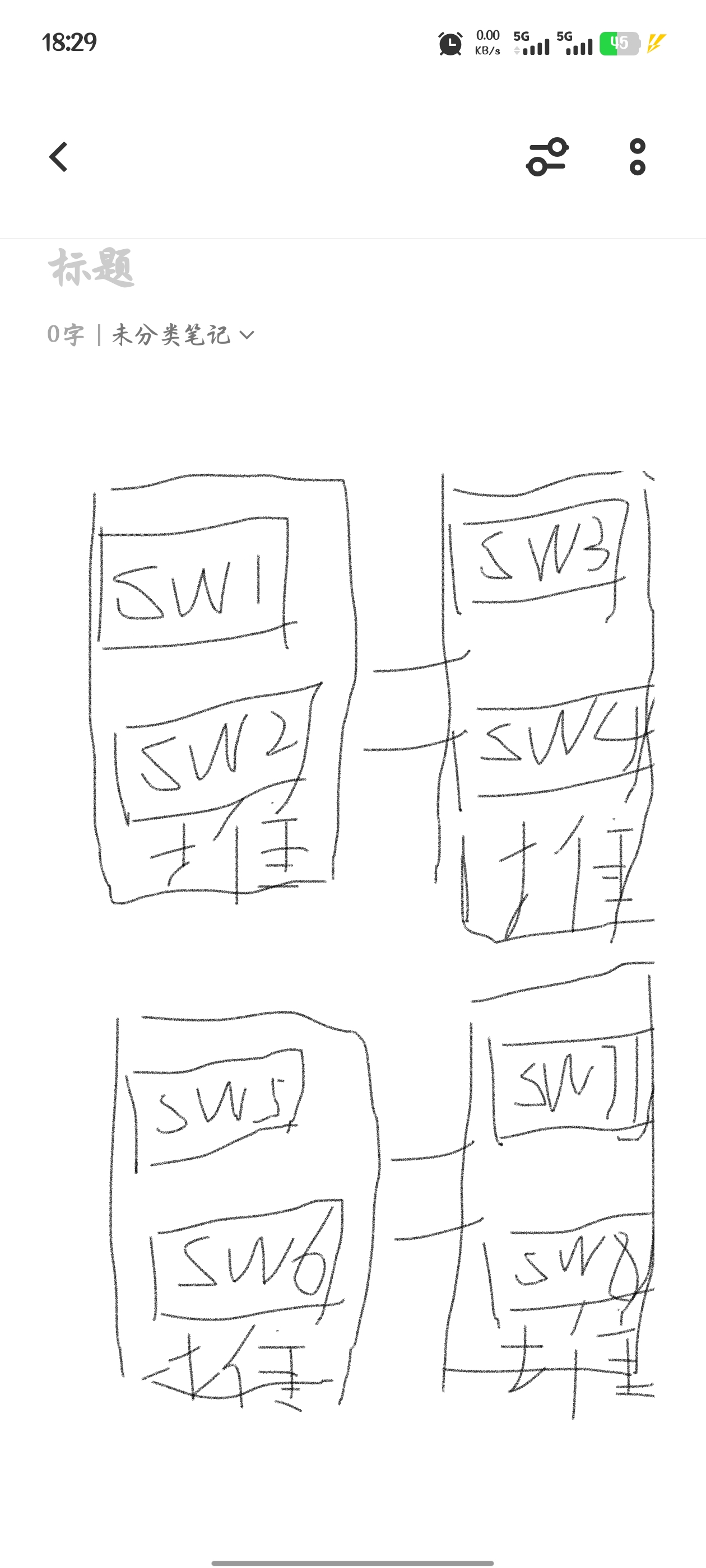Open the note settings slider icon

tap(547, 158)
